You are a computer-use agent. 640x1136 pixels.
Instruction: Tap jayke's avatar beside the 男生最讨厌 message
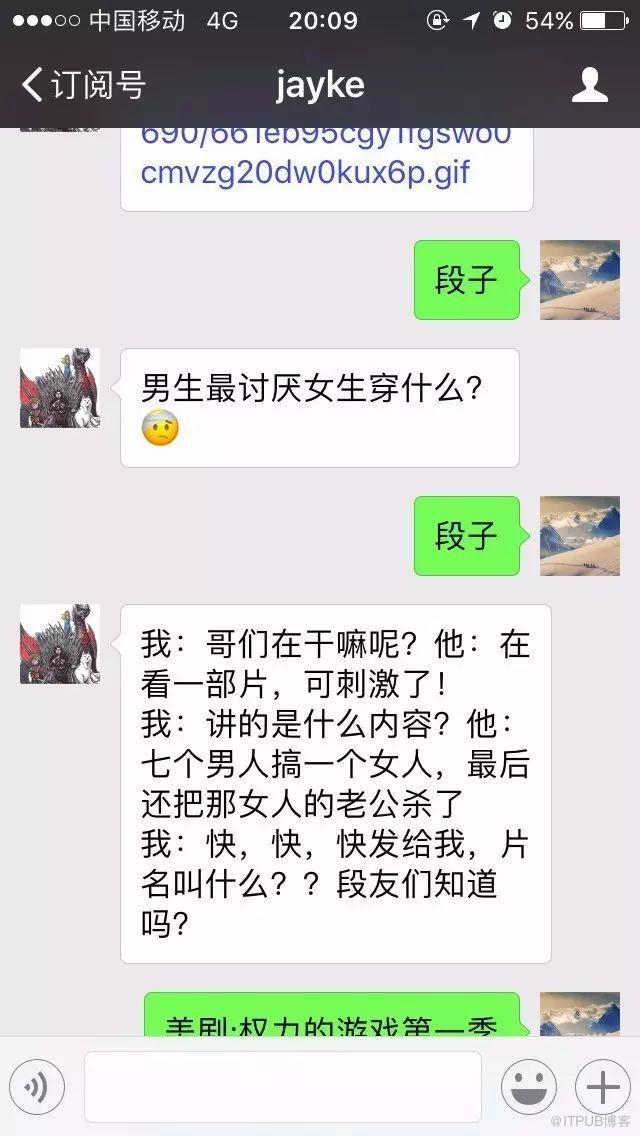click(x=60, y=388)
